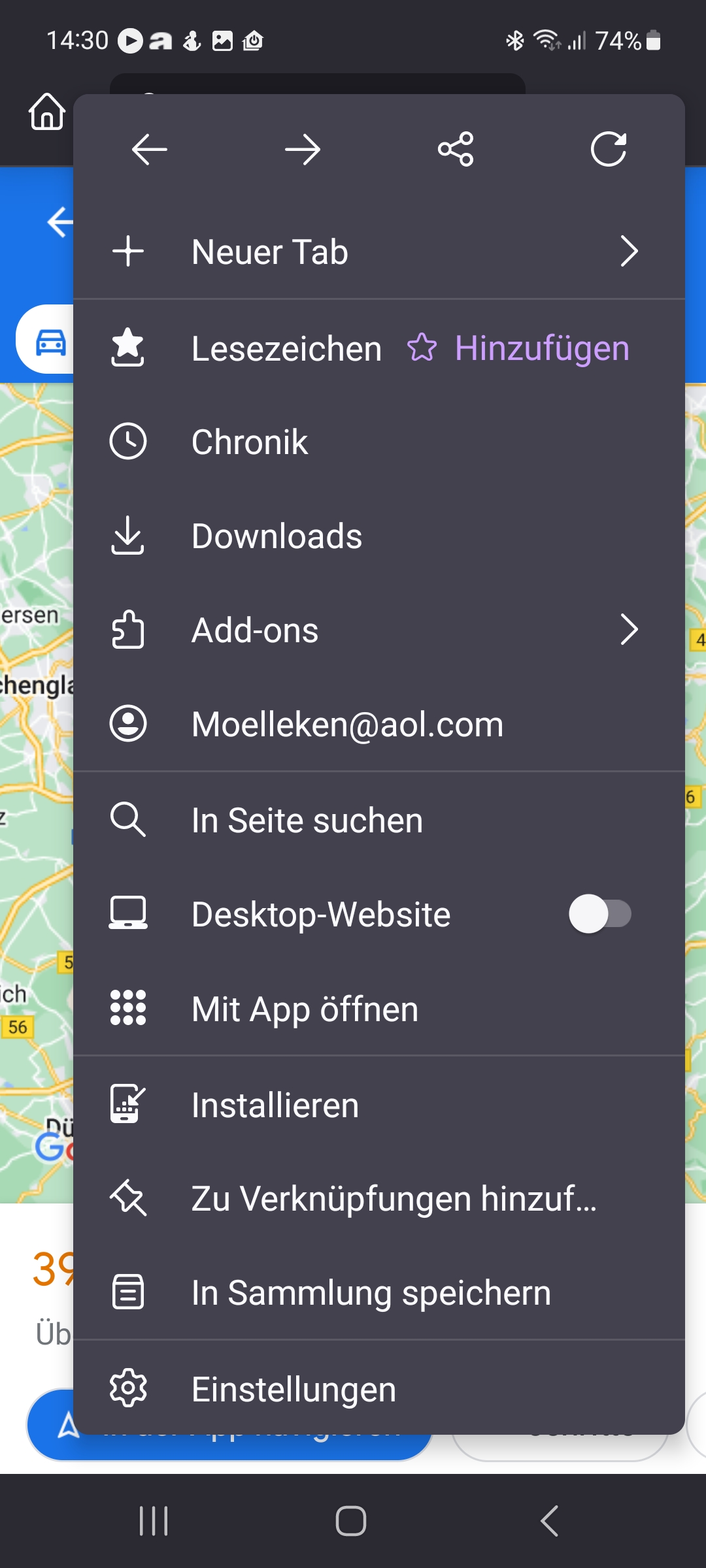Add bookmark via Hinzufügen

519,348
